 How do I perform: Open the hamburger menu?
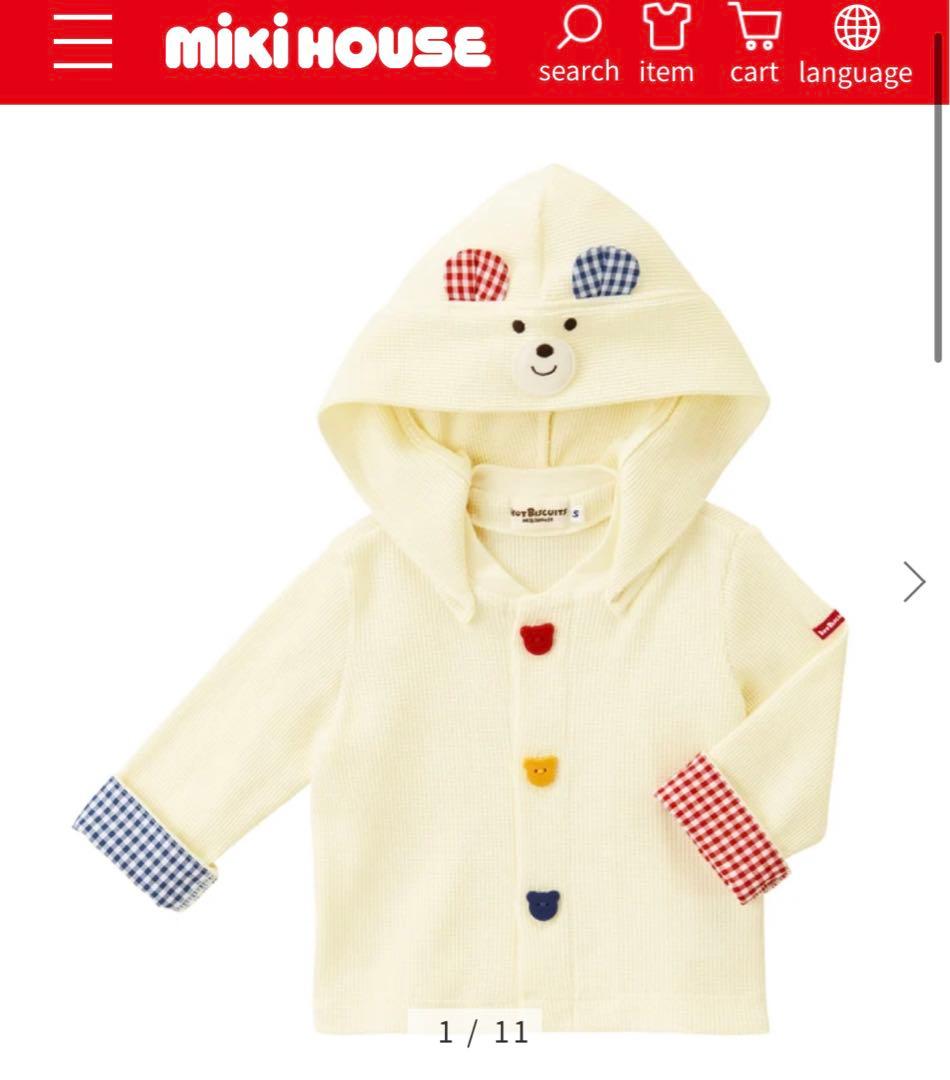click(x=83, y=43)
